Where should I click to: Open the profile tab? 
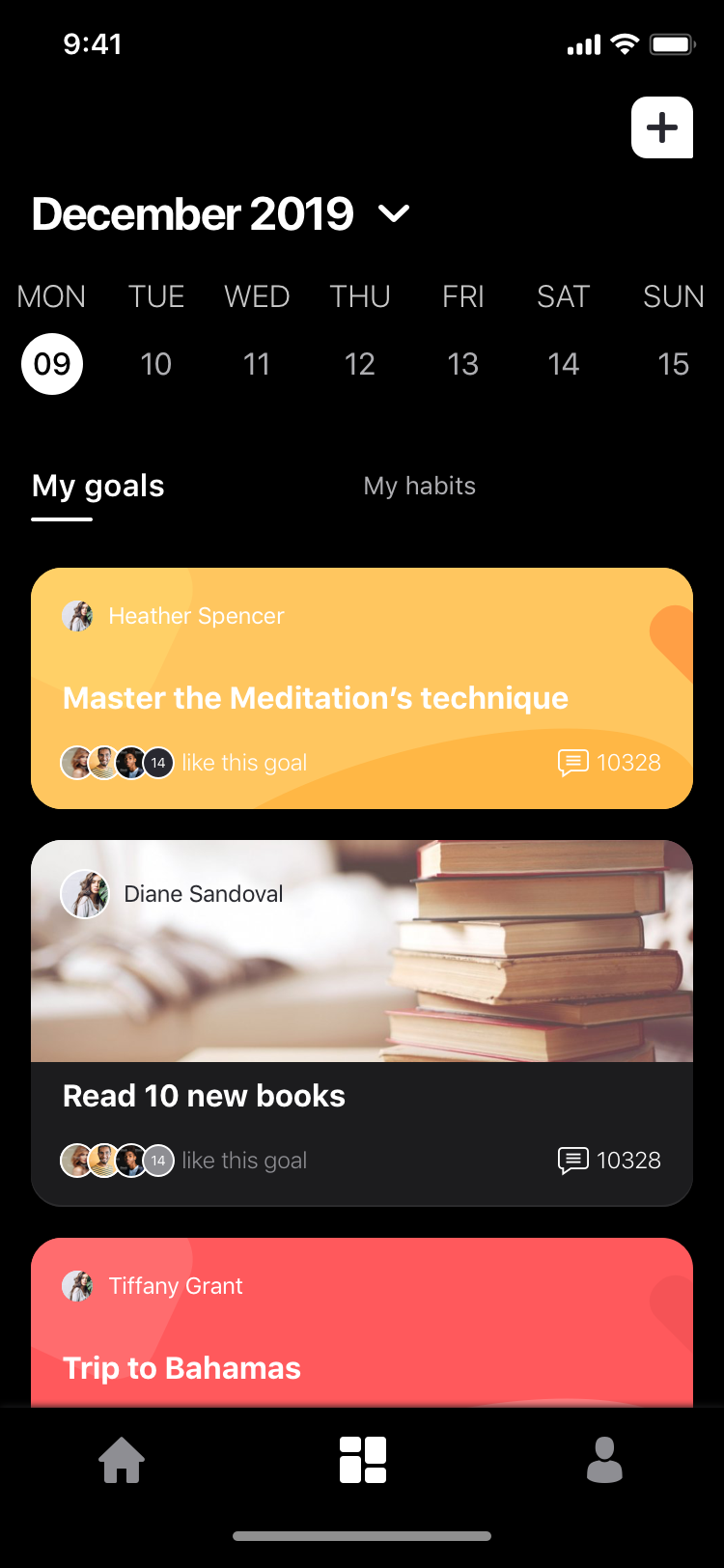coord(604,1460)
